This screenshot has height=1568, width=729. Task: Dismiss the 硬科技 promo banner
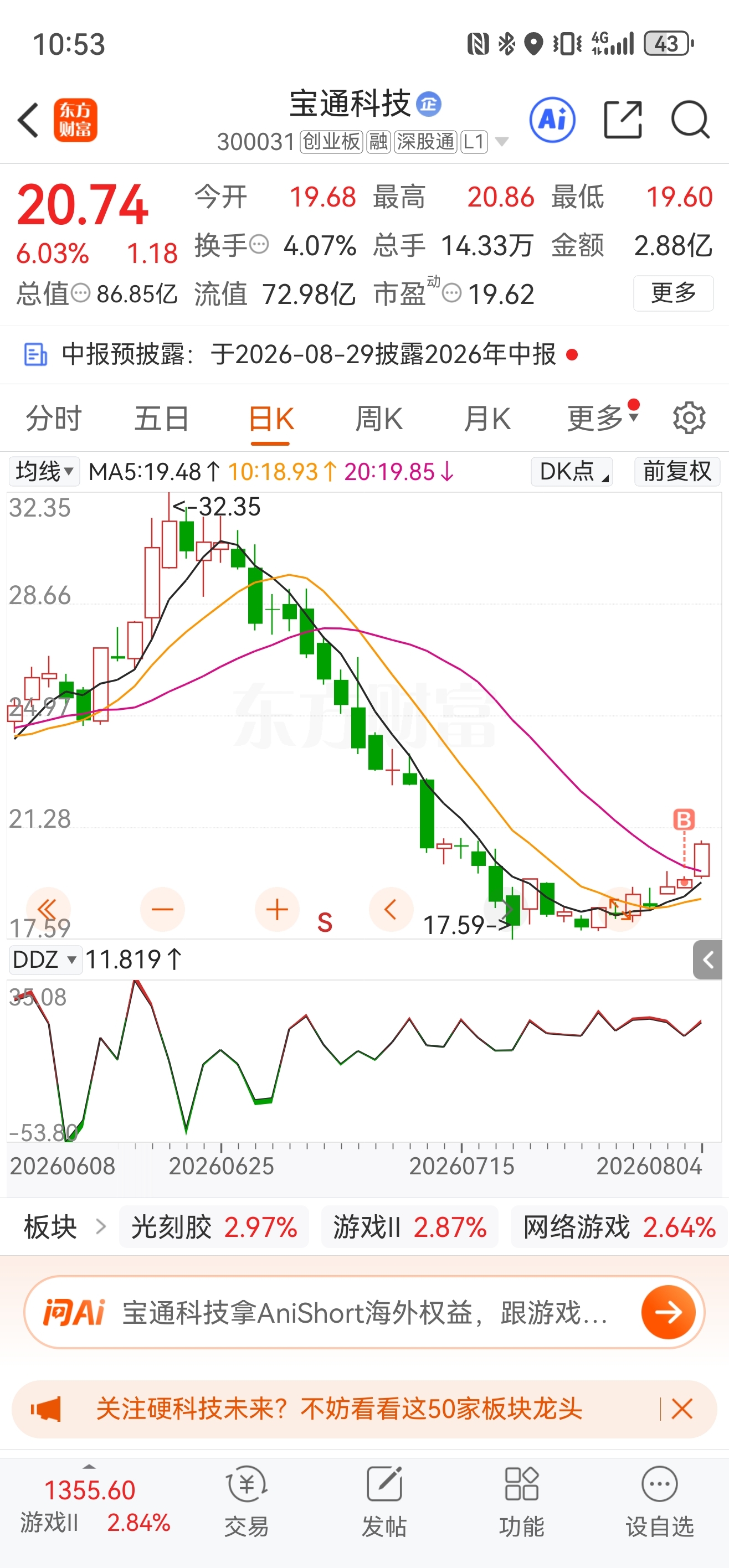click(681, 1409)
